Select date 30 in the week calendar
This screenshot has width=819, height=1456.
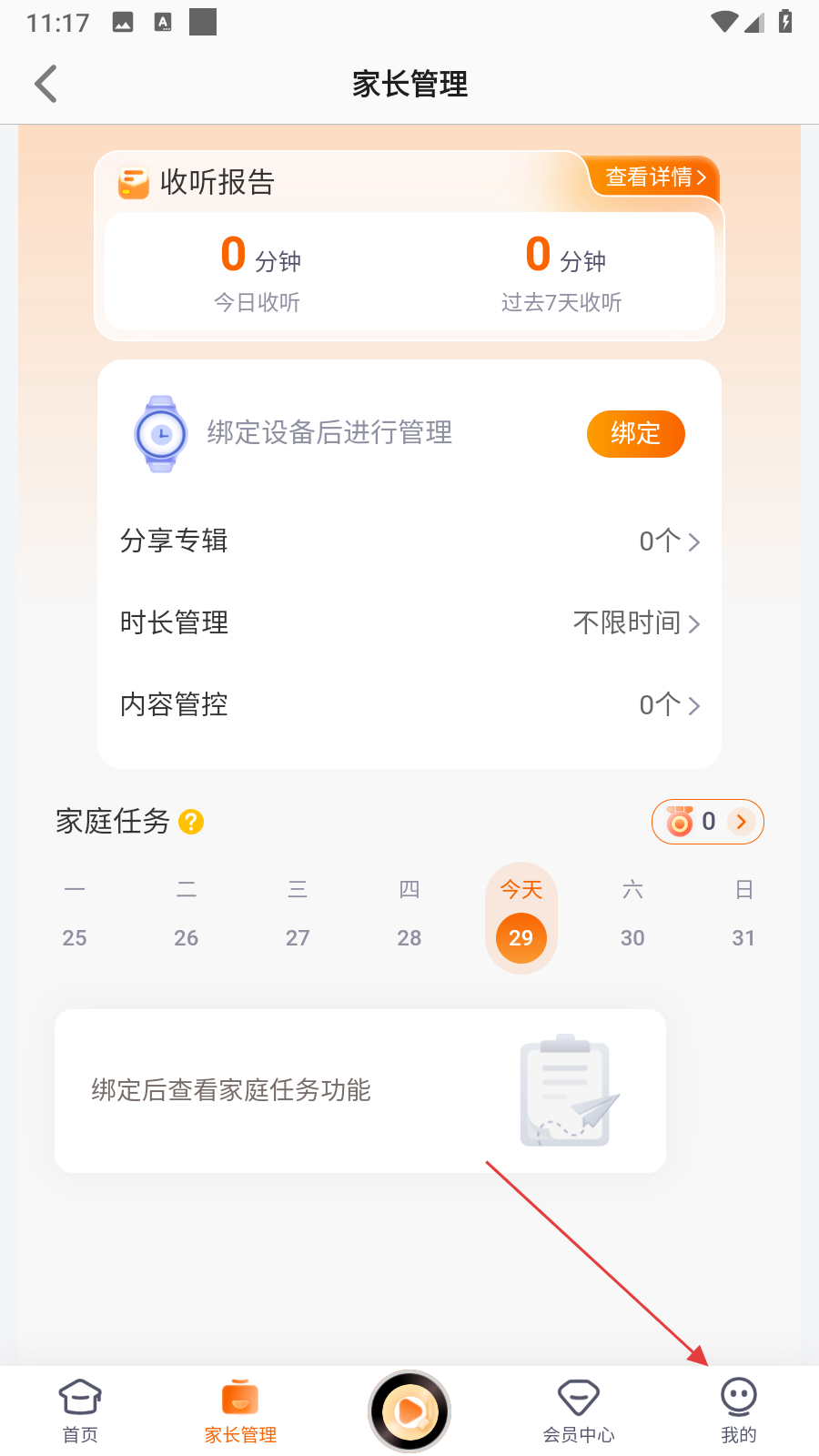(x=632, y=937)
